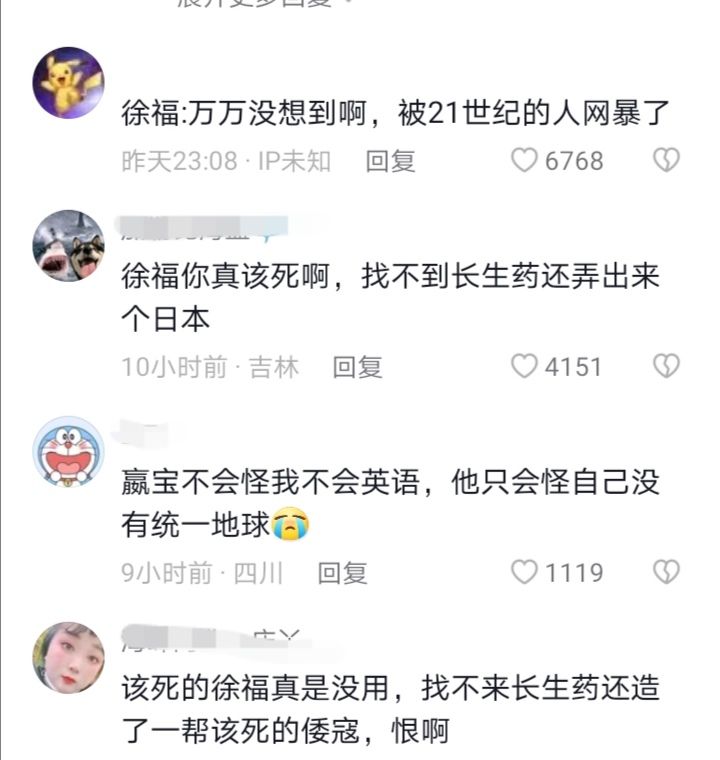Viewport: 720px width, 760px height.
Task: Dislike the comment from 四川
Action: click(x=667, y=572)
